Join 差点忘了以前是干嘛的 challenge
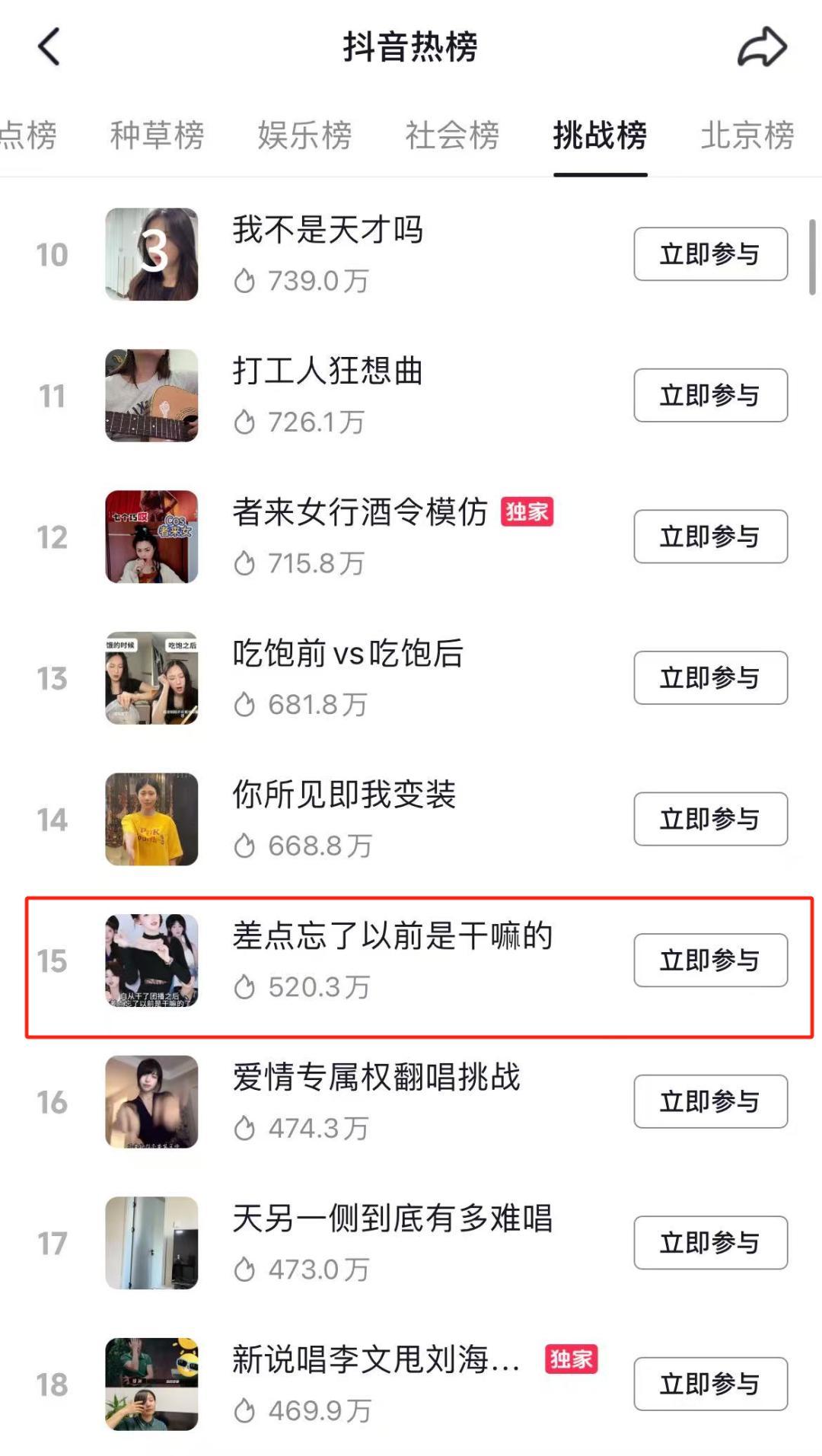The image size is (822, 1456). pos(710,961)
